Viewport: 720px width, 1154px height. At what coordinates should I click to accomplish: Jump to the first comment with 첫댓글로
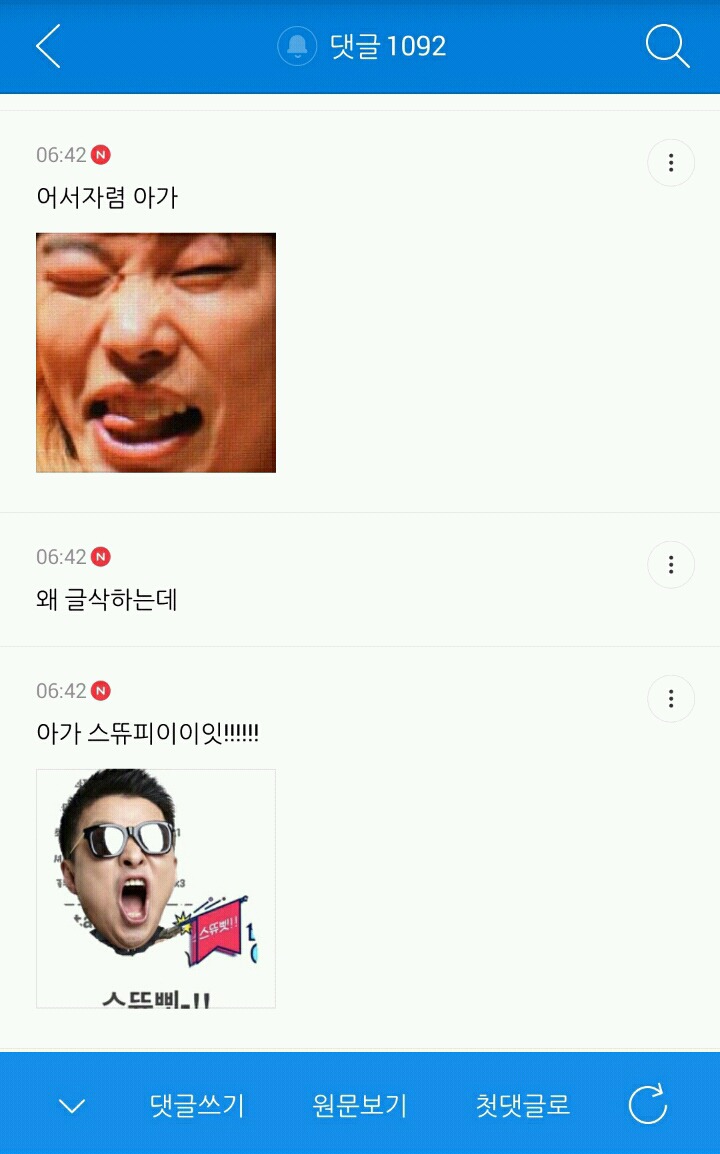(523, 1106)
